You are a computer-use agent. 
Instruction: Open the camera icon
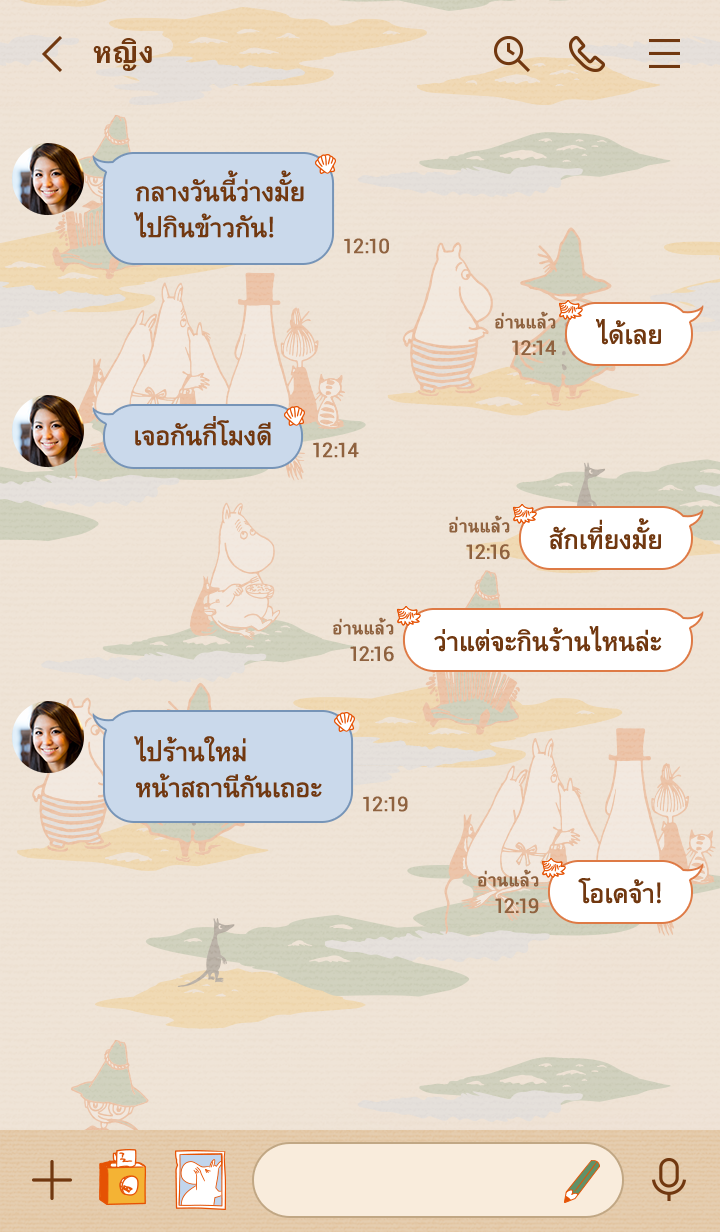(x=122, y=1179)
